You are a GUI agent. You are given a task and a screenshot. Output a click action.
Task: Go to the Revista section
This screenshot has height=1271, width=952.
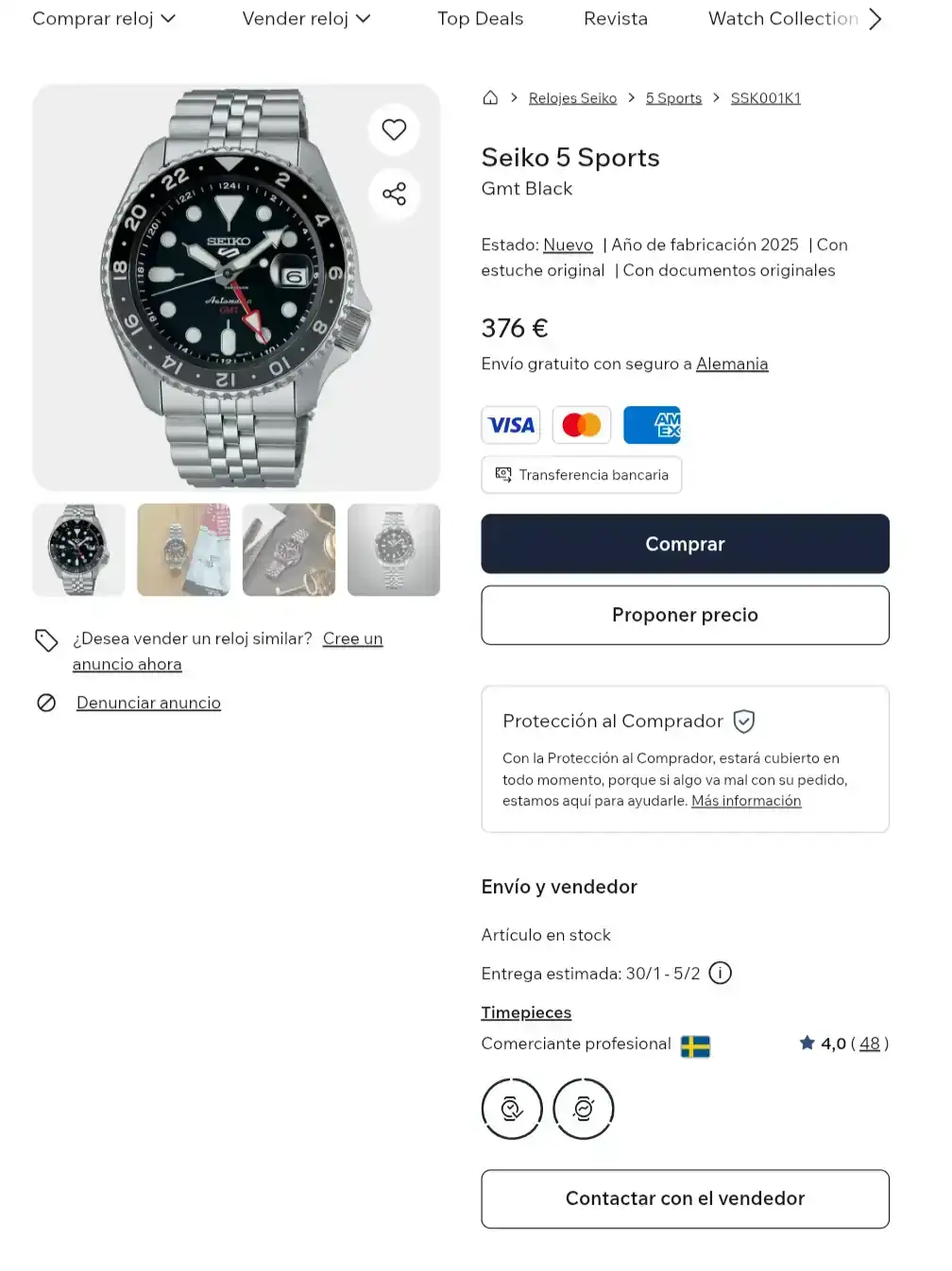coord(616,19)
